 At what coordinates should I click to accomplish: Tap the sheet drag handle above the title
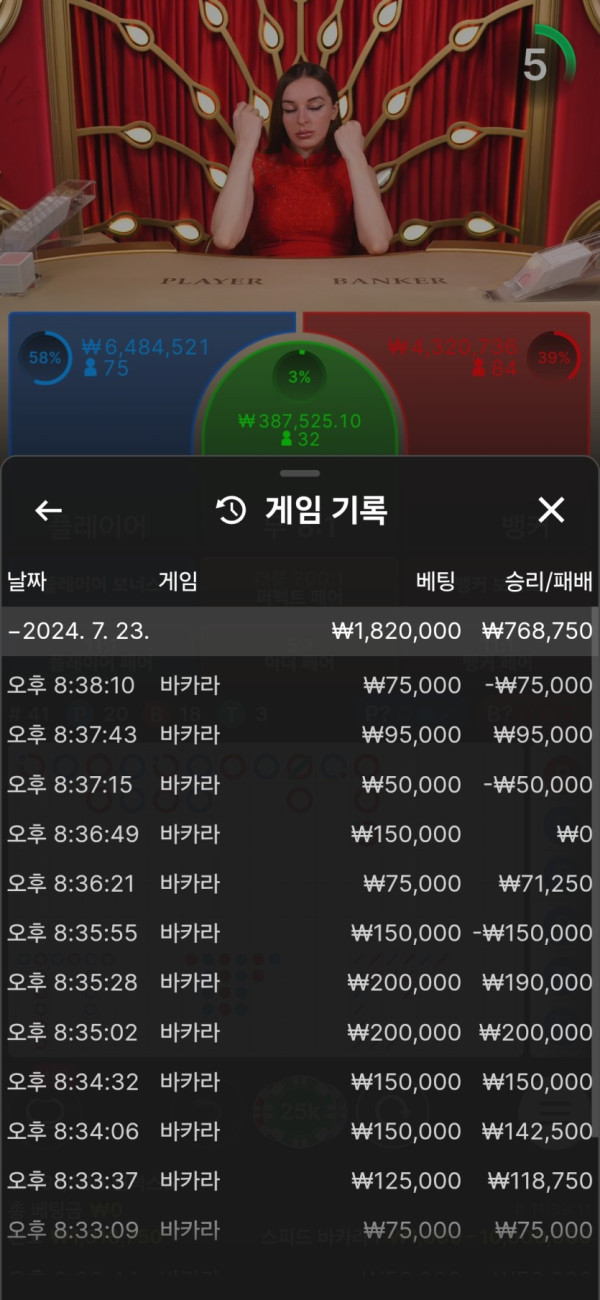tap(300, 473)
